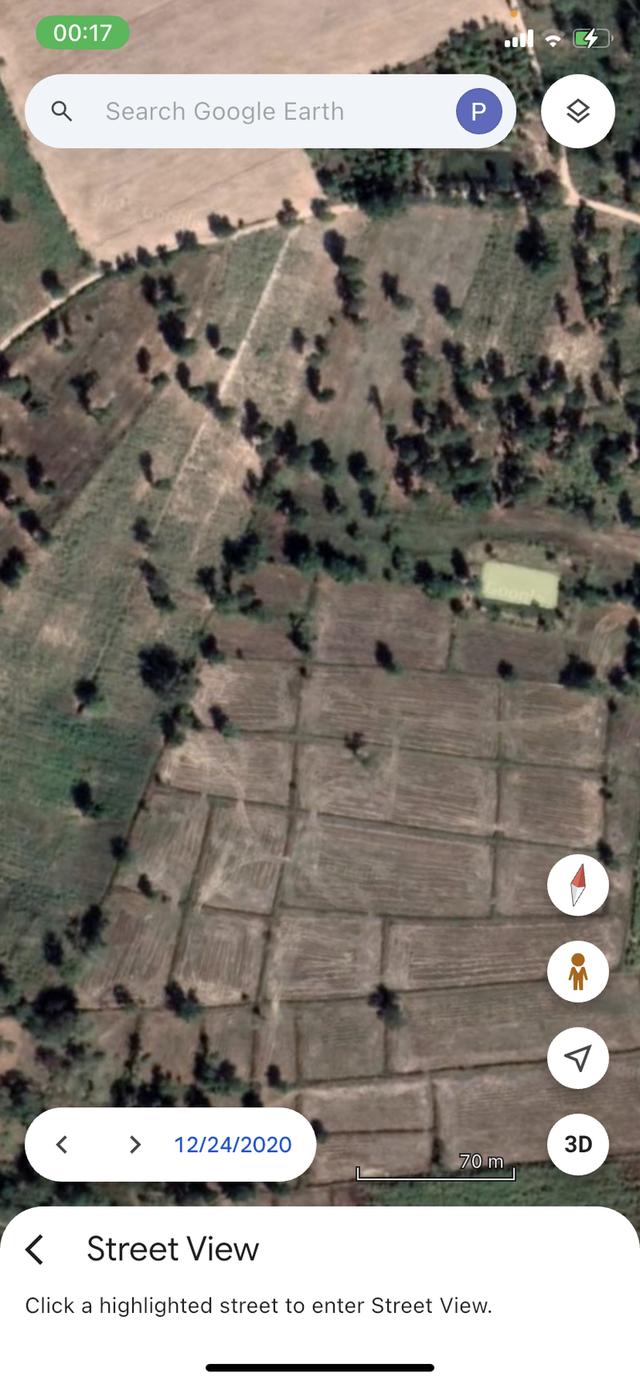Show previous historical imagery date

tap(62, 1145)
